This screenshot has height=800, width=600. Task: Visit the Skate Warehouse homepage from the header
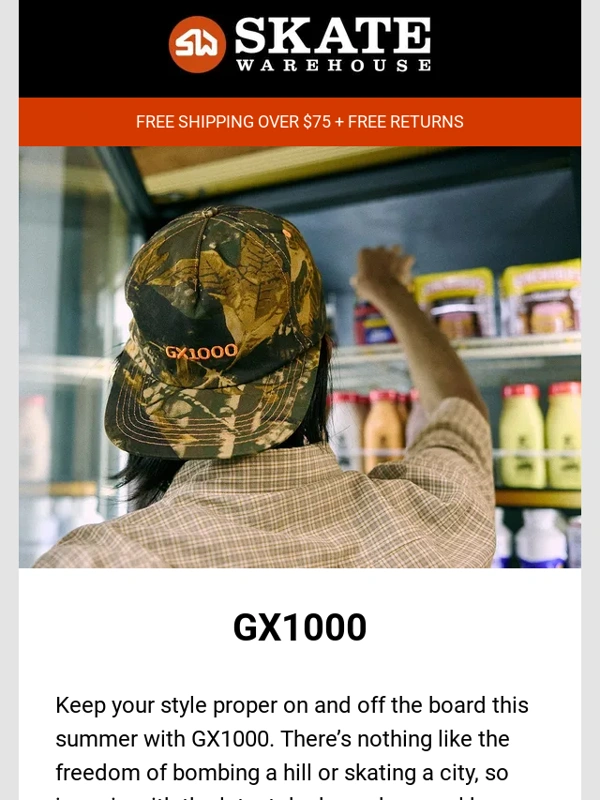click(x=300, y=45)
